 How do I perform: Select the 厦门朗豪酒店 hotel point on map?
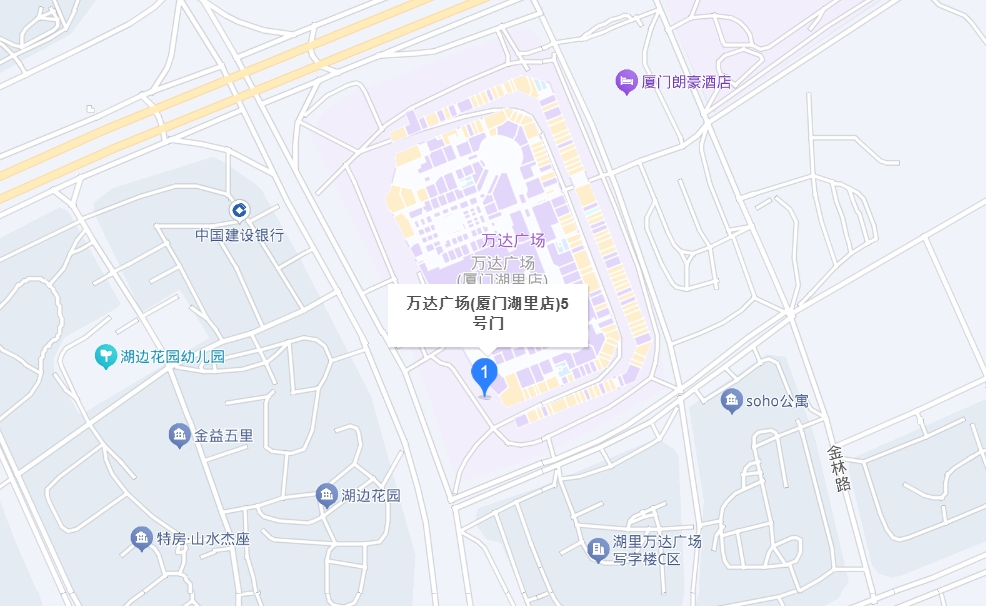pos(626,82)
